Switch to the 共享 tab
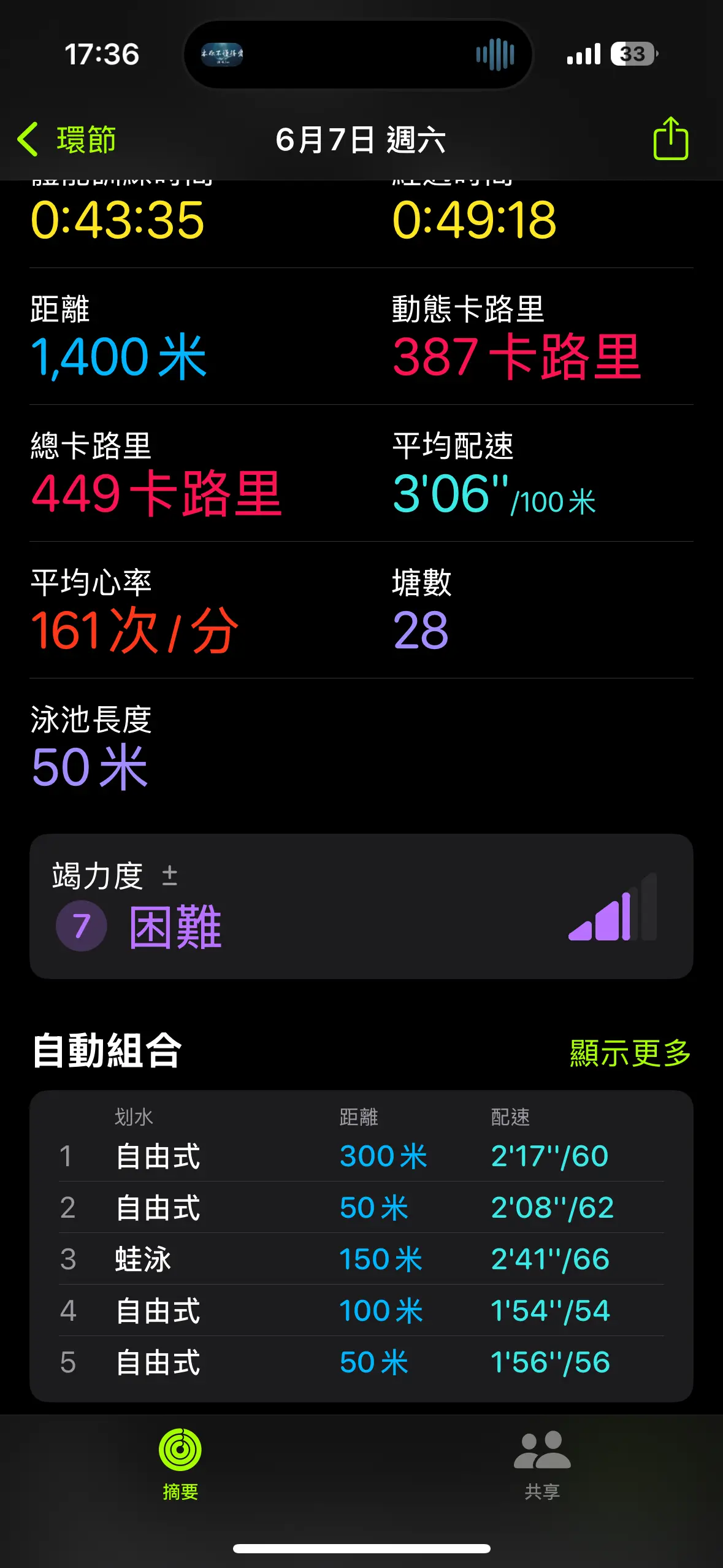This screenshot has width=723, height=1568. click(x=542, y=1464)
